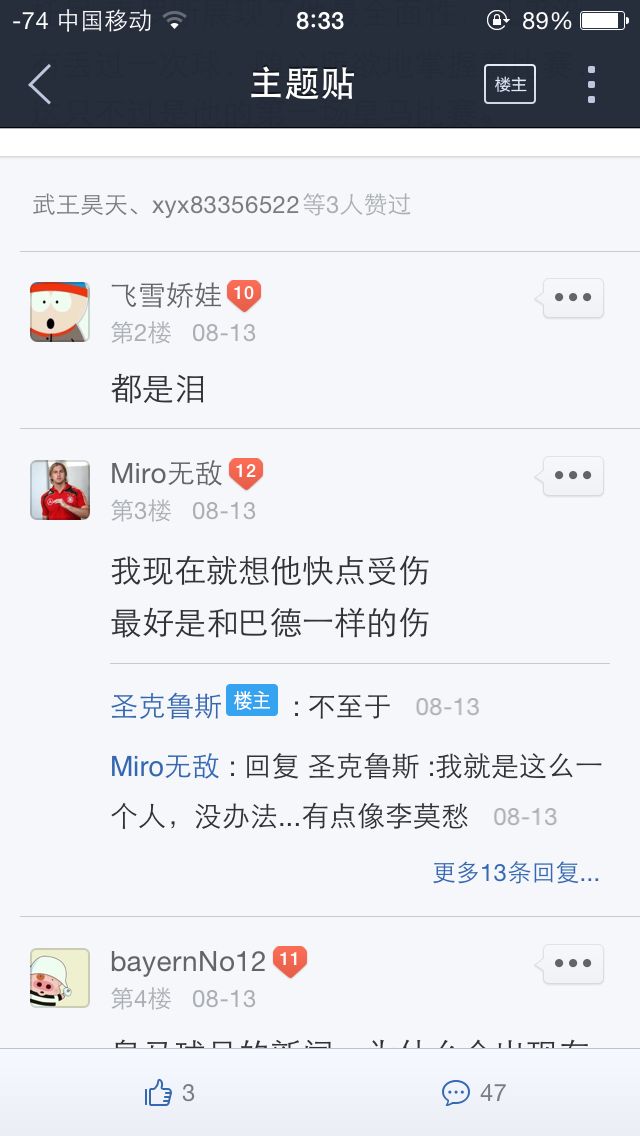Toggle the 楼主 only filter
640x1136 pixels.
coord(510,85)
